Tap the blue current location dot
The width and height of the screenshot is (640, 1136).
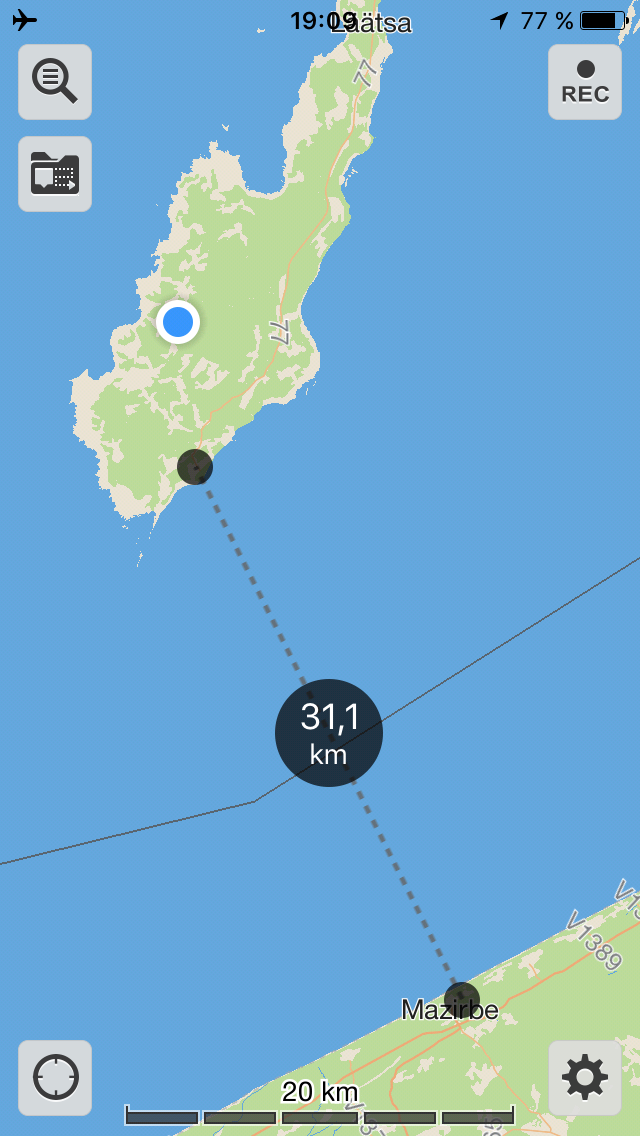178,322
